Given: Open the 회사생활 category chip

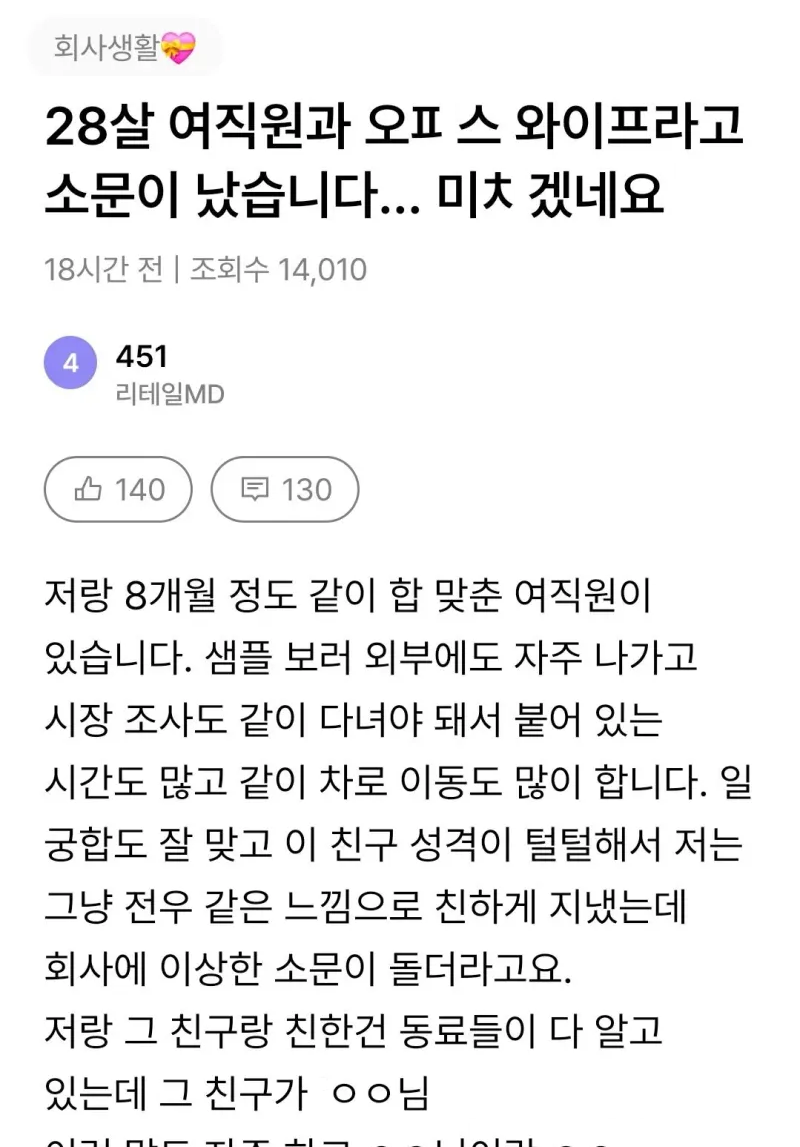Looking at the screenshot, I should [x=125, y=47].
